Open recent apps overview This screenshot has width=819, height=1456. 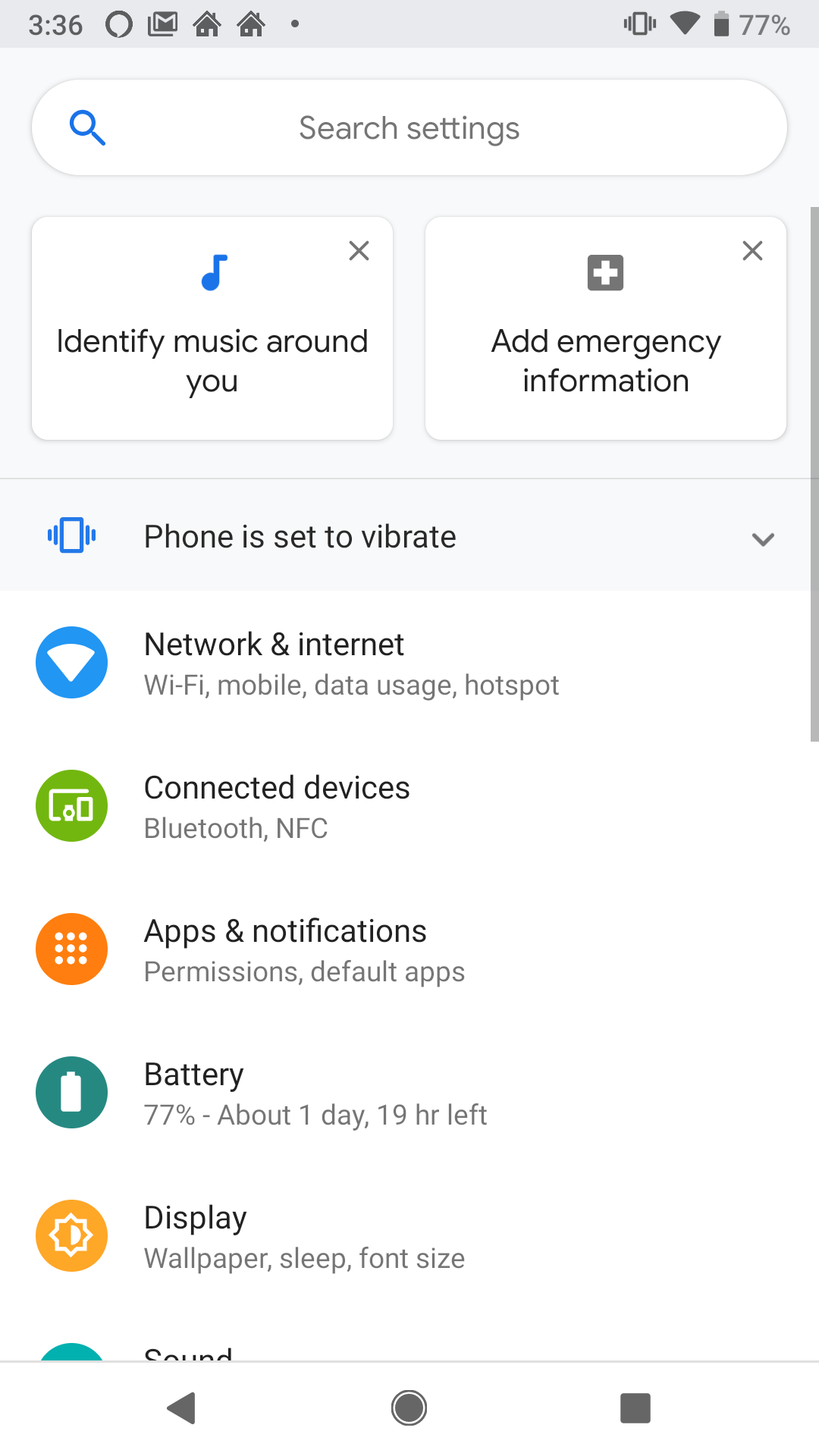635,1408
